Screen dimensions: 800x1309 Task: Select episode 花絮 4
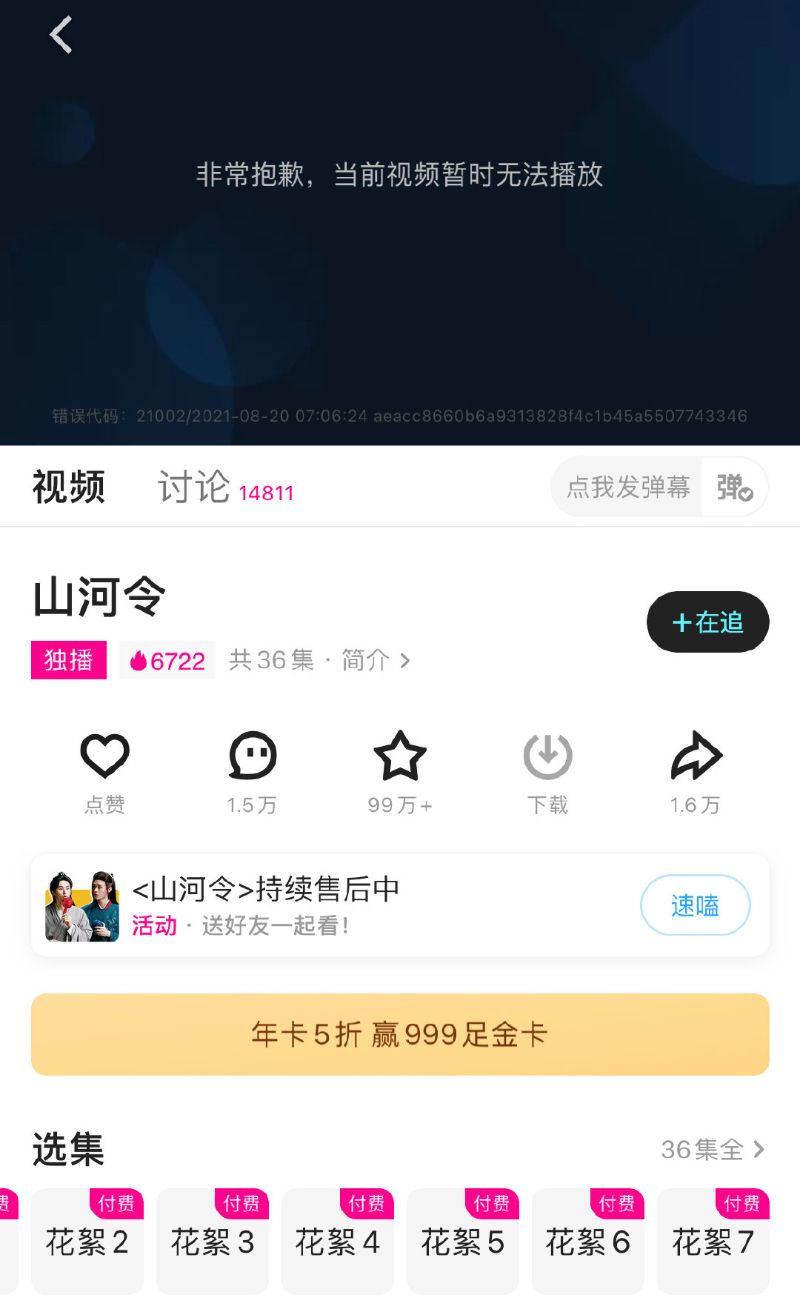337,1242
